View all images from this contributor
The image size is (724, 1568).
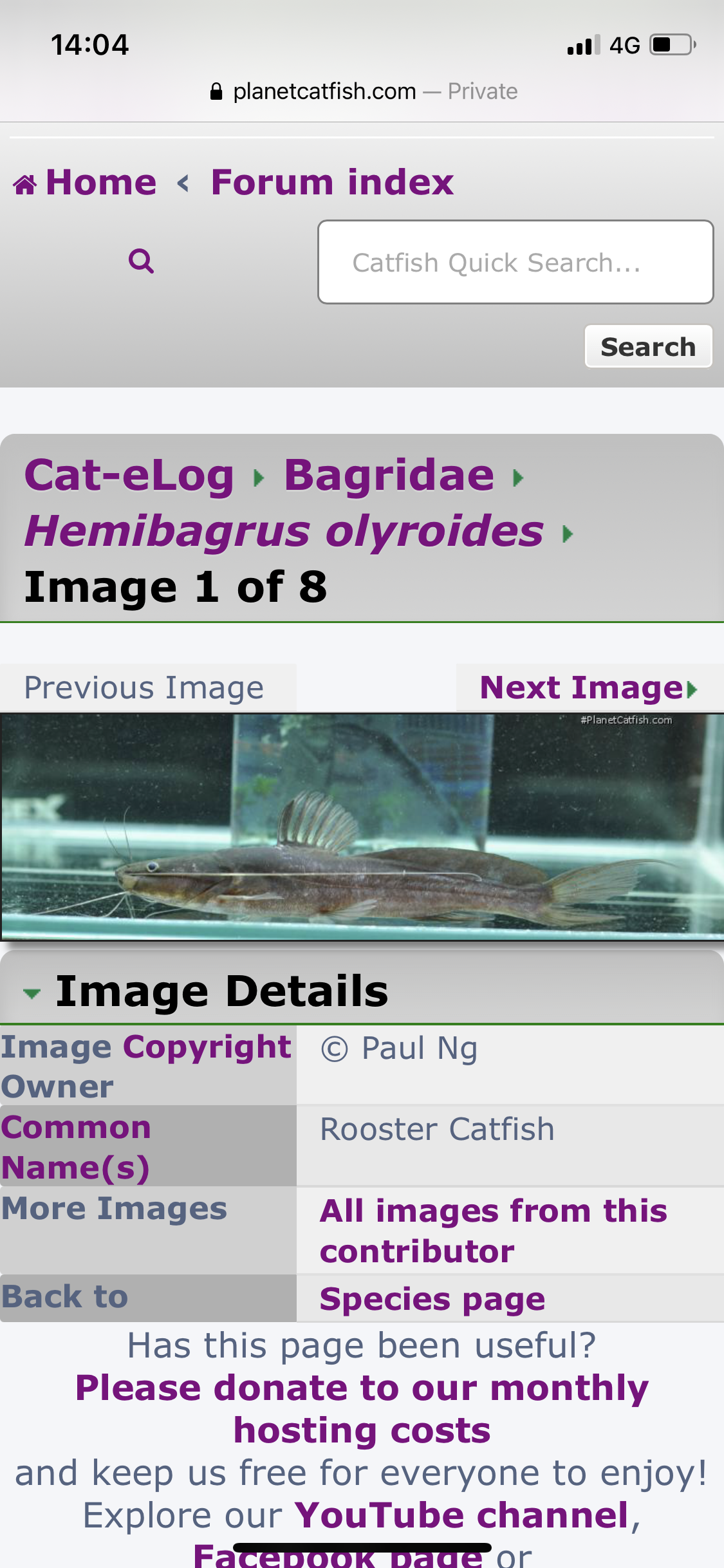(x=493, y=1231)
